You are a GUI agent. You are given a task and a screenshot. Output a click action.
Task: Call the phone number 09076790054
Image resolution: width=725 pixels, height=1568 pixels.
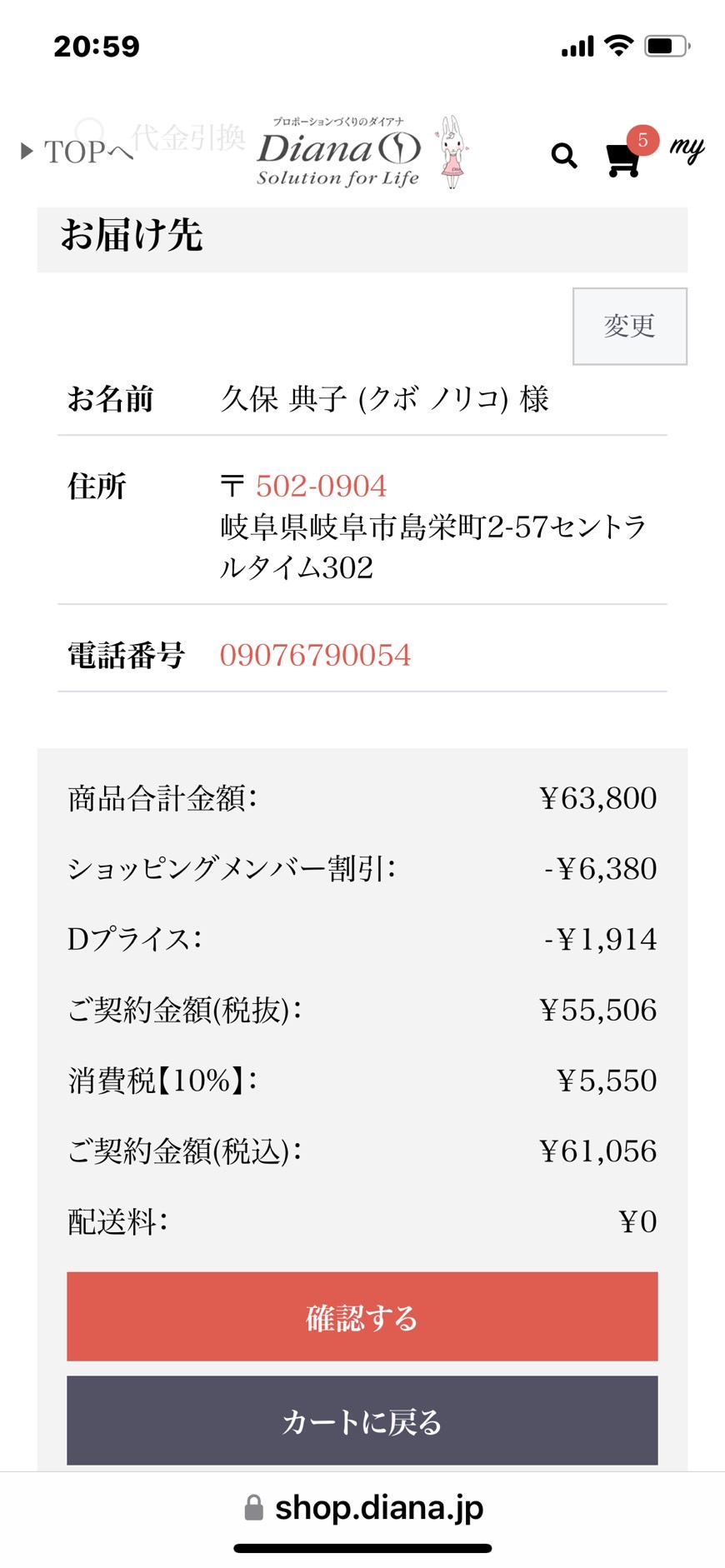coord(315,655)
